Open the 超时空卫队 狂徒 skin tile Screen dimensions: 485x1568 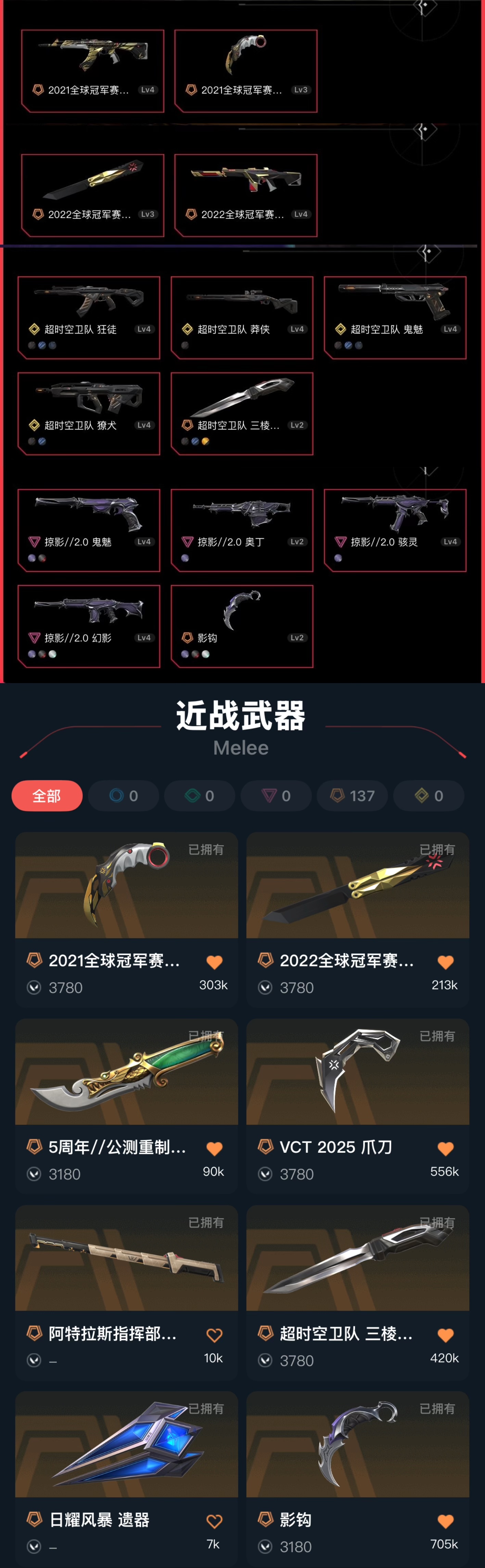[89, 318]
